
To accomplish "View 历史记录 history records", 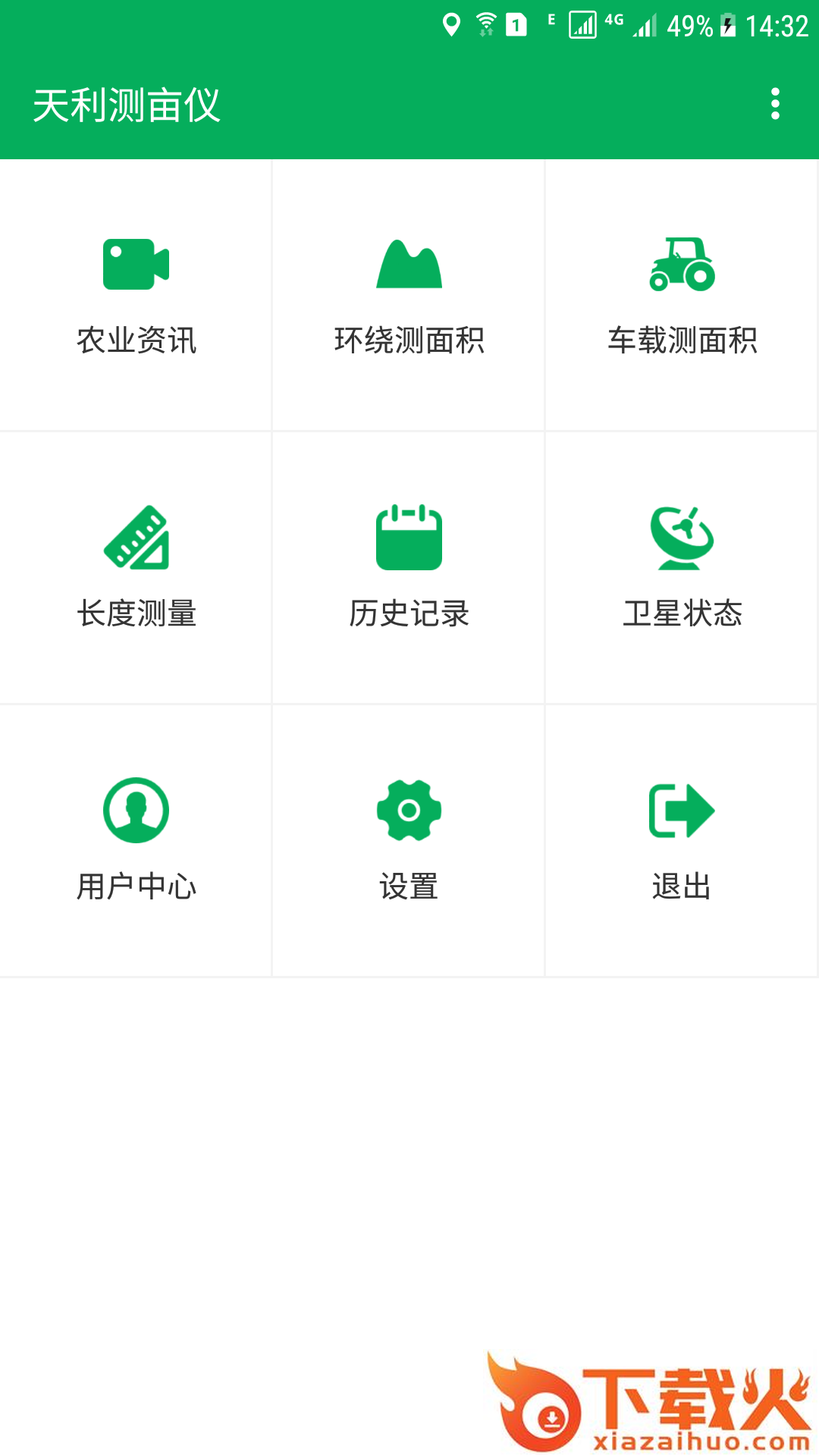I will coord(409,569).
